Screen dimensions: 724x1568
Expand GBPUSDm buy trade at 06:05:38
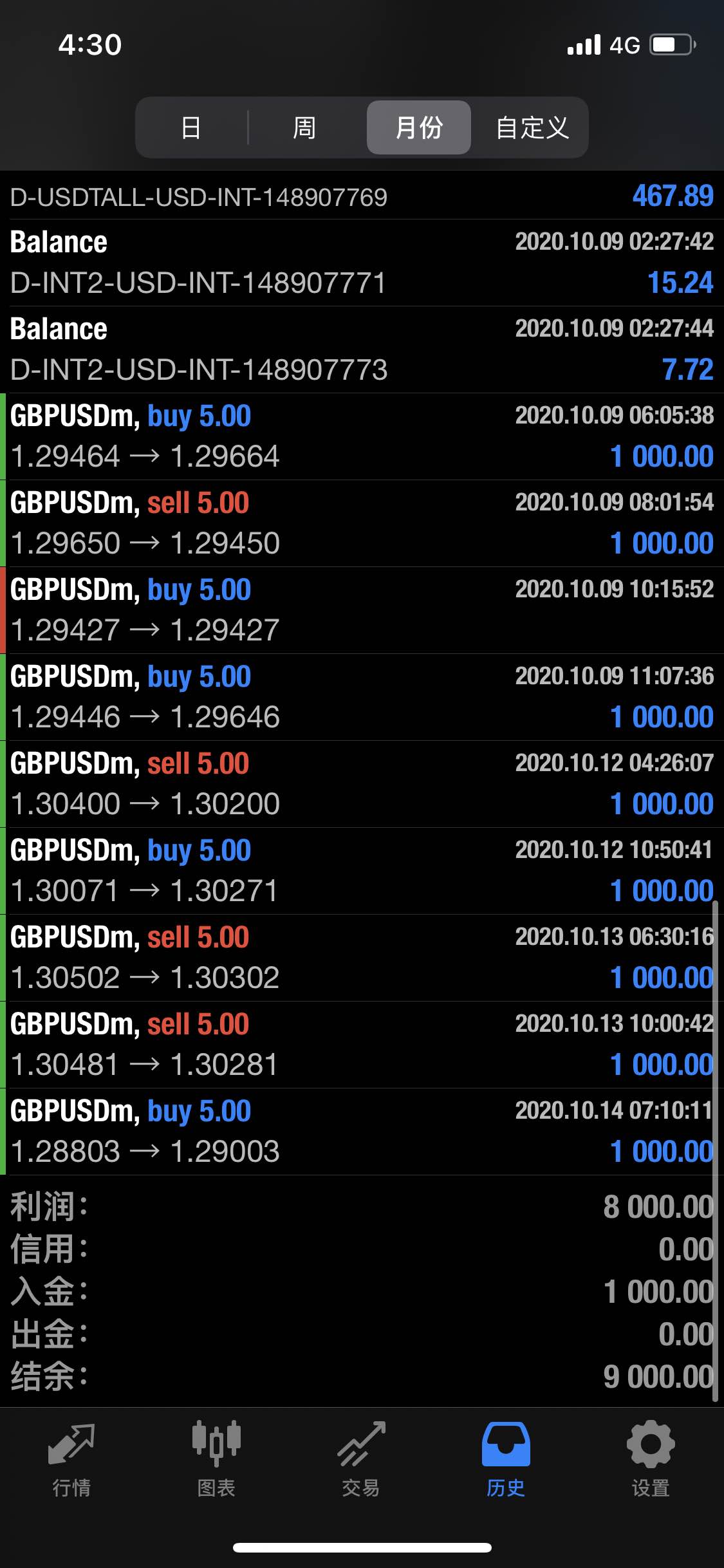(x=362, y=436)
